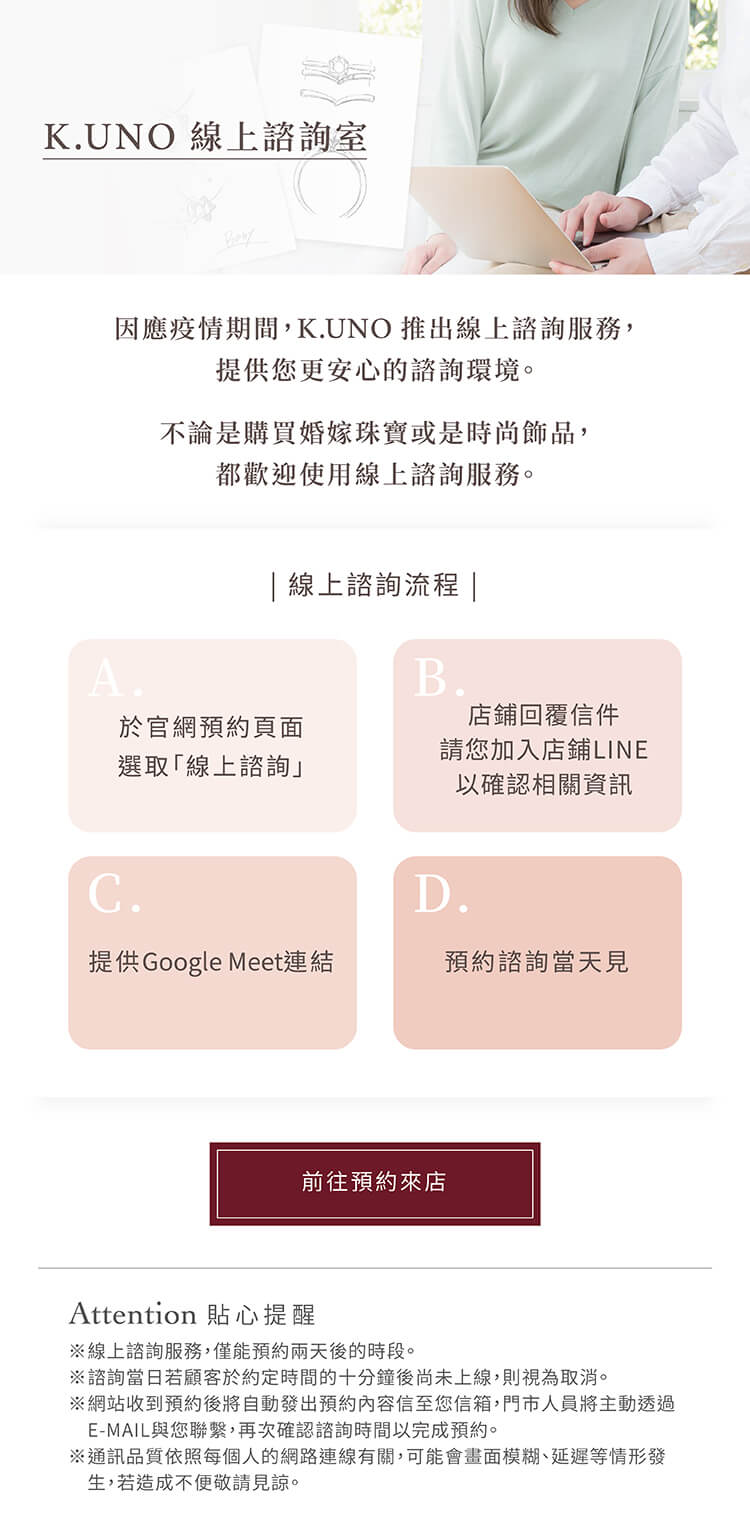
Task: Tap the 前往預約來店 button
Action: 374,1183
